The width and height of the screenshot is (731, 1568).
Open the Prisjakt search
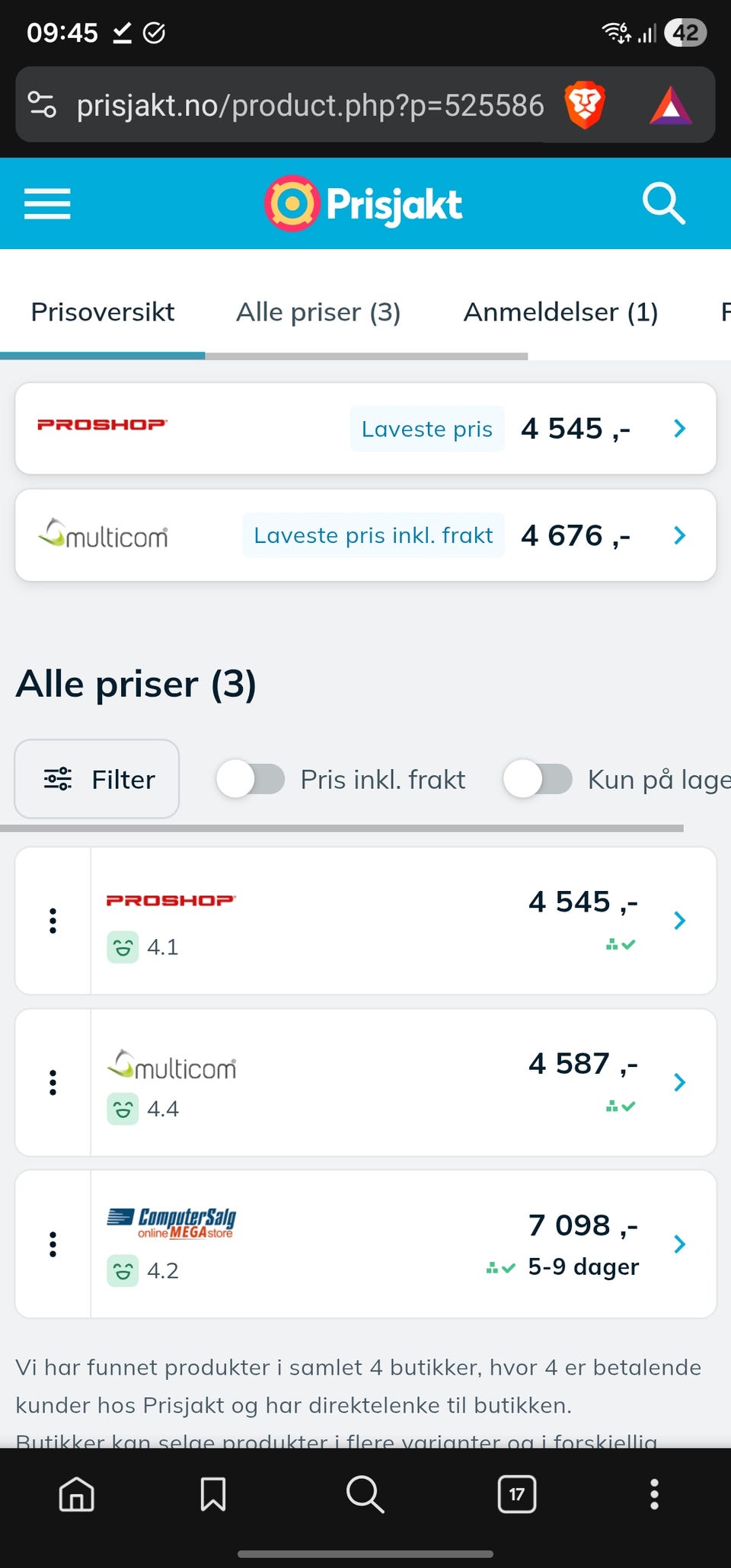pyautogui.click(x=663, y=203)
